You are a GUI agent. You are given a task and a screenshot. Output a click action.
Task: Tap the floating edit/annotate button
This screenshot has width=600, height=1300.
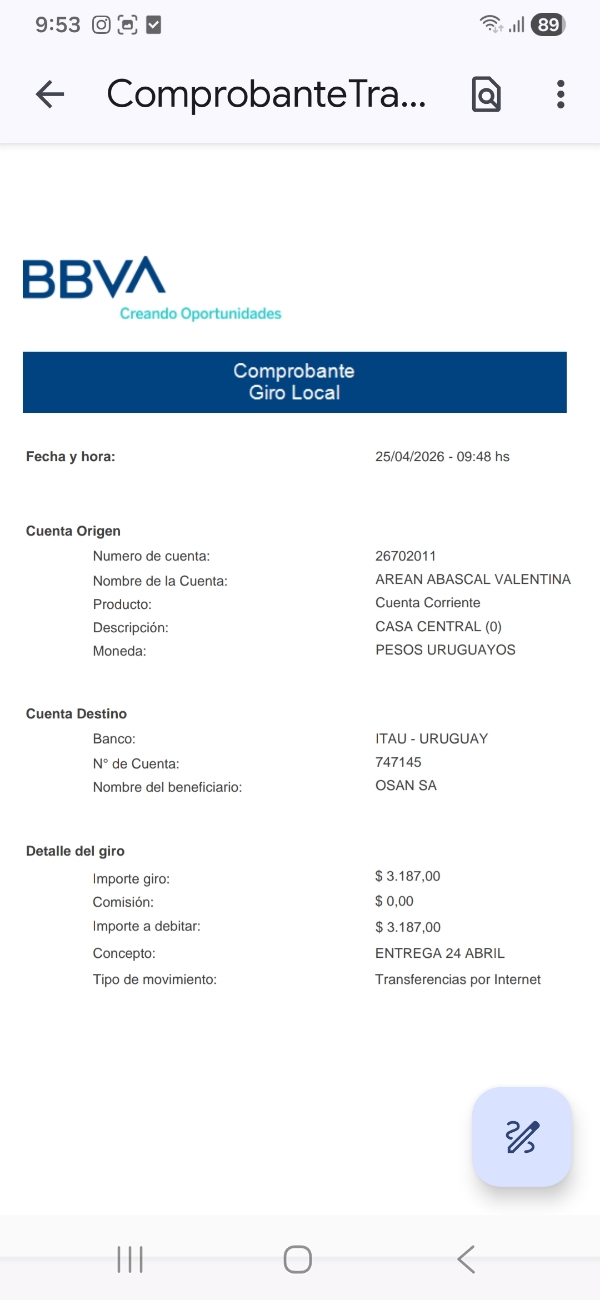[x=522, y=1137]
